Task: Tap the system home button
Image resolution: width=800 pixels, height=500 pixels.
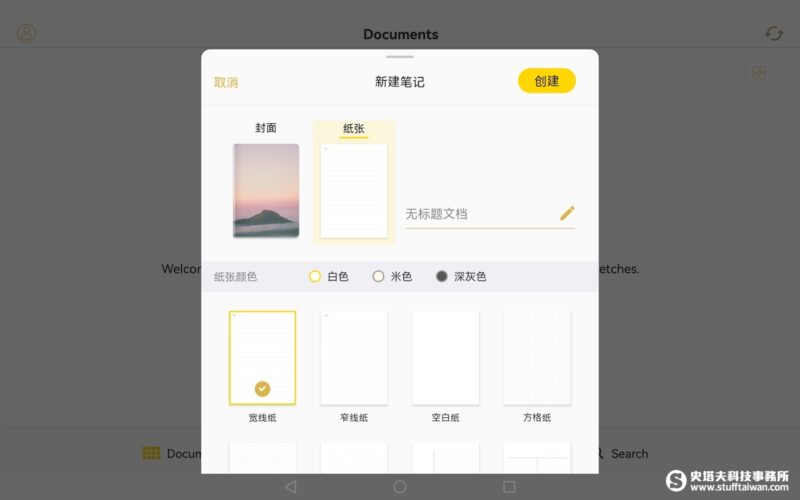Action: (x=400, y=487)
